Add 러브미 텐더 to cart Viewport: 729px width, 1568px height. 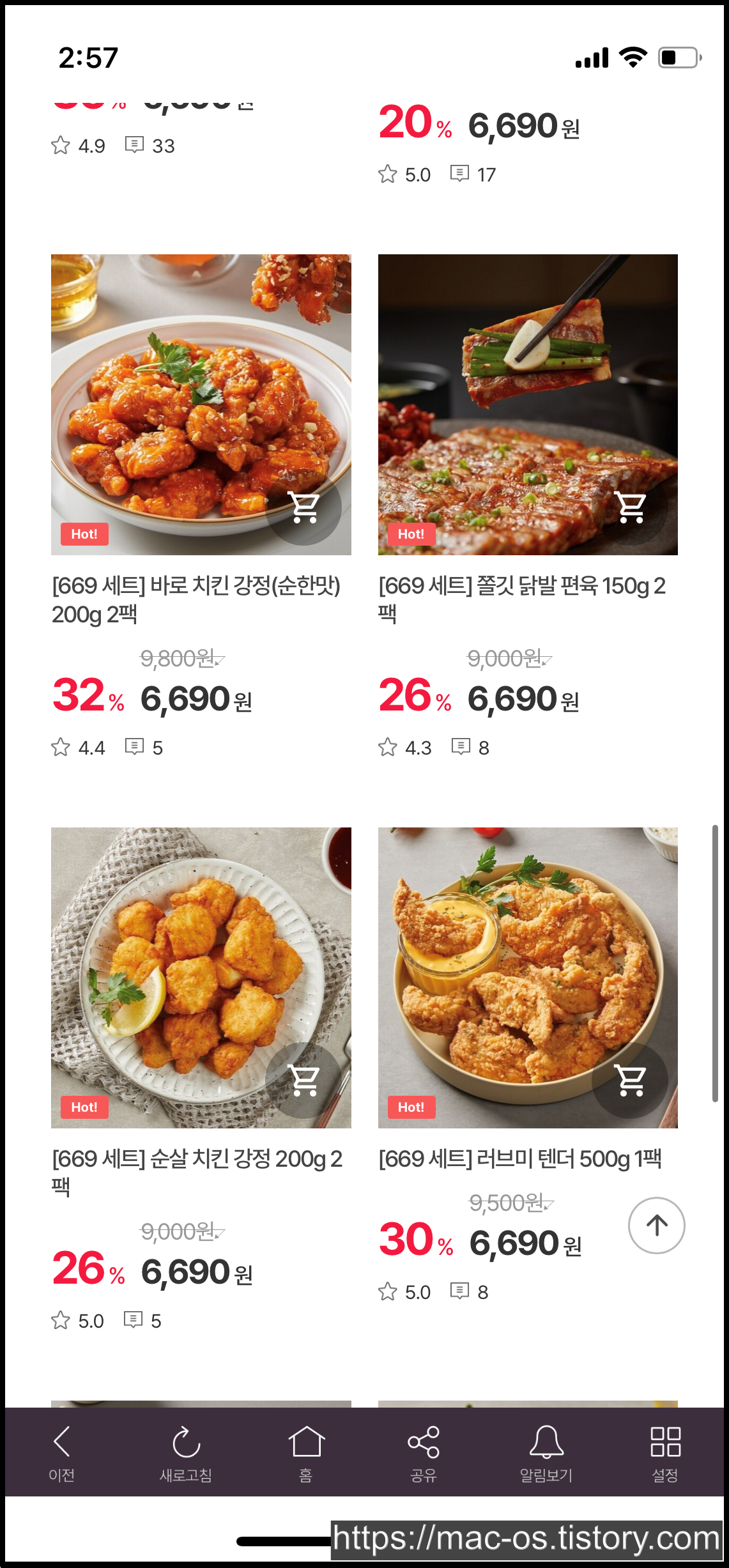(x=631, y=1080)
